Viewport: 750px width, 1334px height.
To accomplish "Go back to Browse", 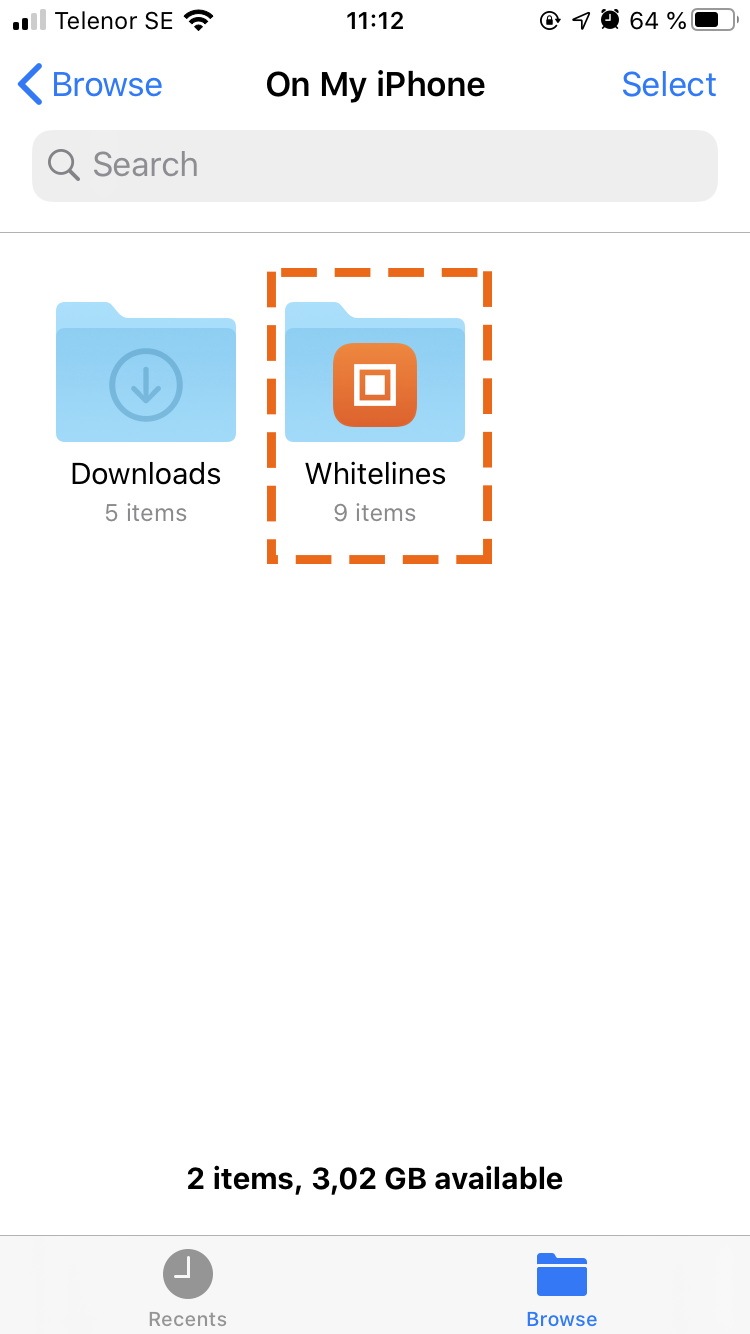I will 90,85.
